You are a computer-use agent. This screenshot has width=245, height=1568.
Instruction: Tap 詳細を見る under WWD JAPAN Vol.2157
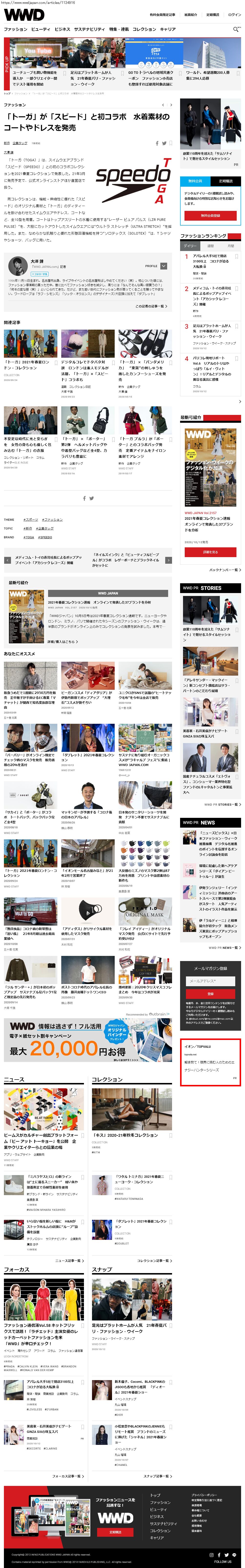coord(210,552)
